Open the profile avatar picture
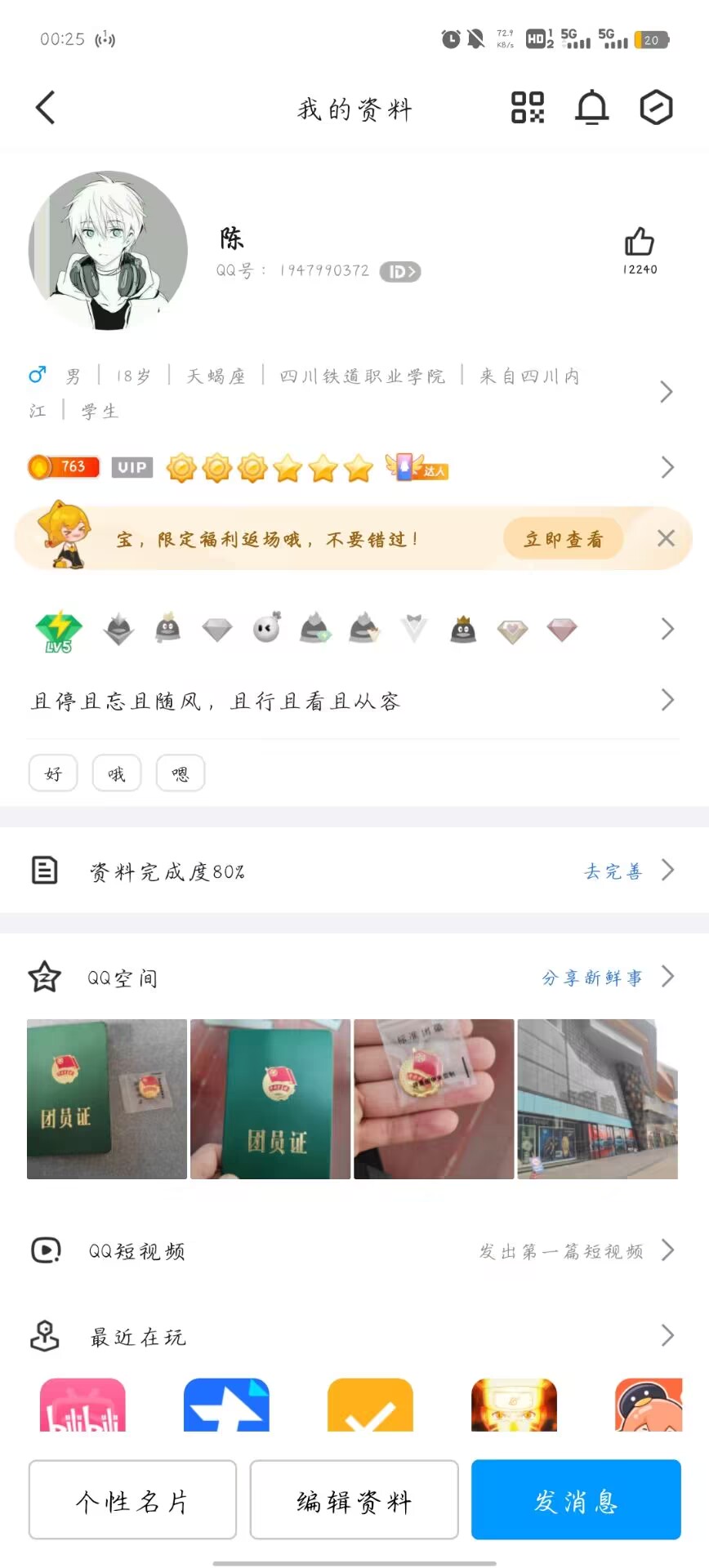This screenshot has height=1568, width=709. click(108, 251)
